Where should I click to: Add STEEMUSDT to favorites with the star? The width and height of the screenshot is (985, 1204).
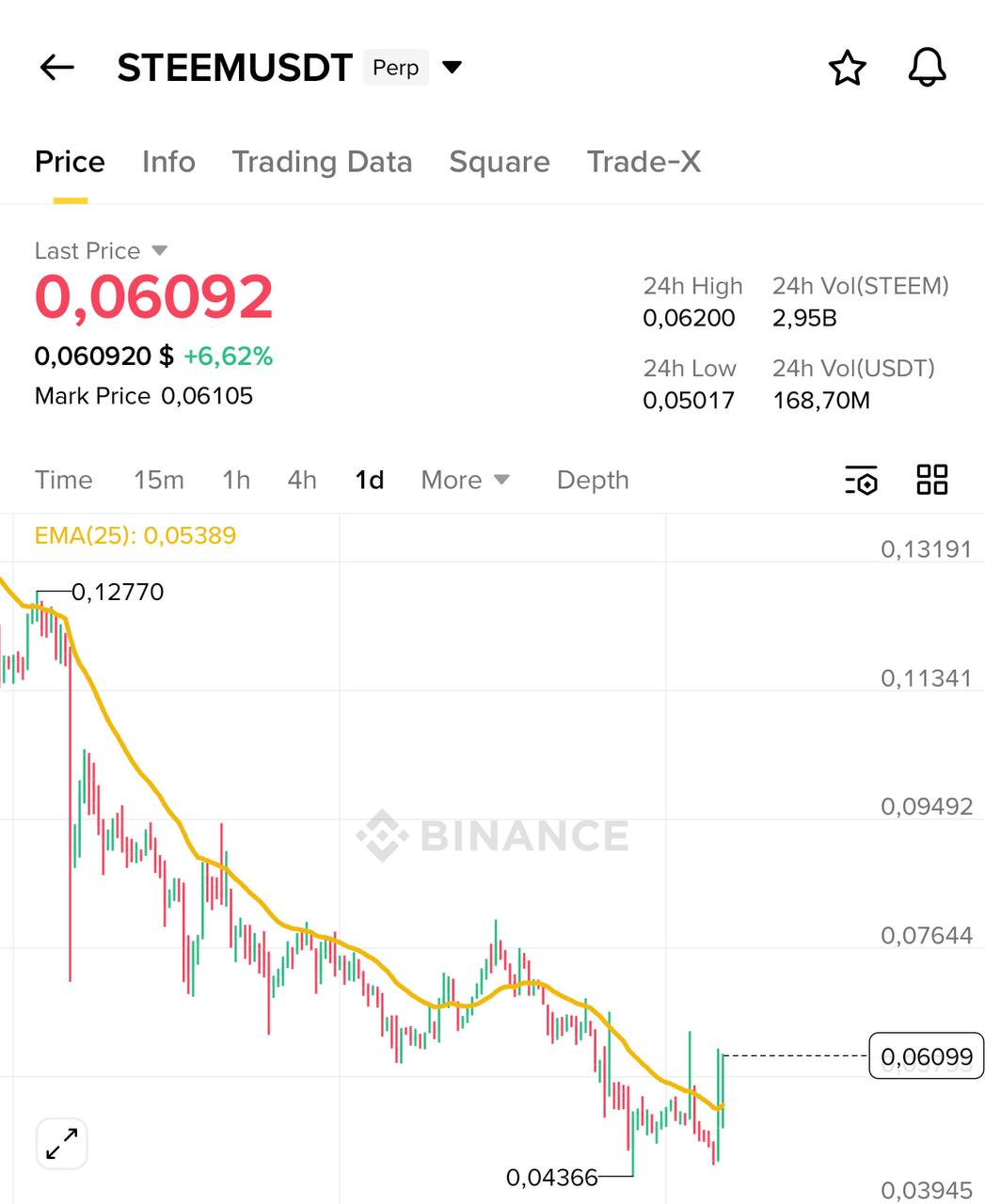tap(847, 68)
